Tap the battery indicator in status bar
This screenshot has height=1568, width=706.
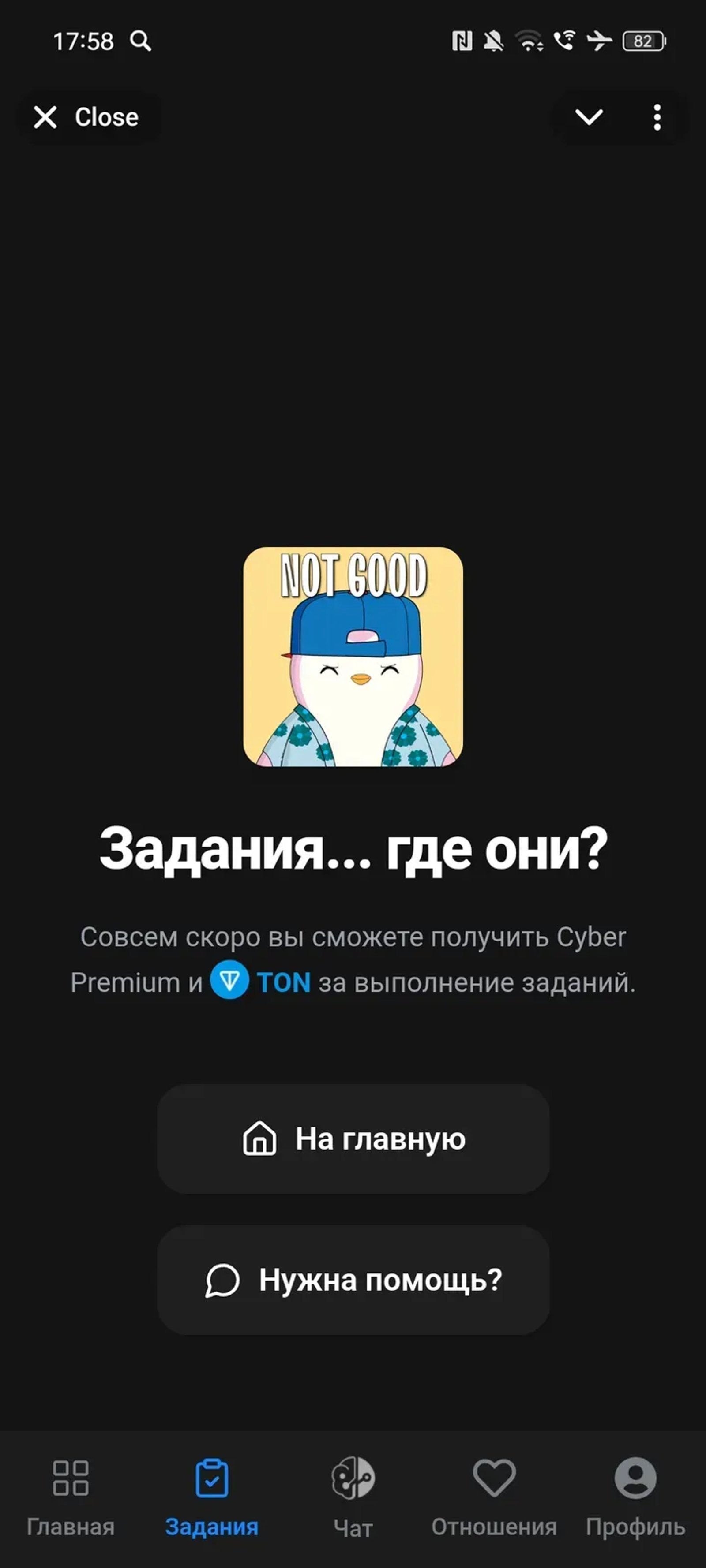tap(643, 41)
